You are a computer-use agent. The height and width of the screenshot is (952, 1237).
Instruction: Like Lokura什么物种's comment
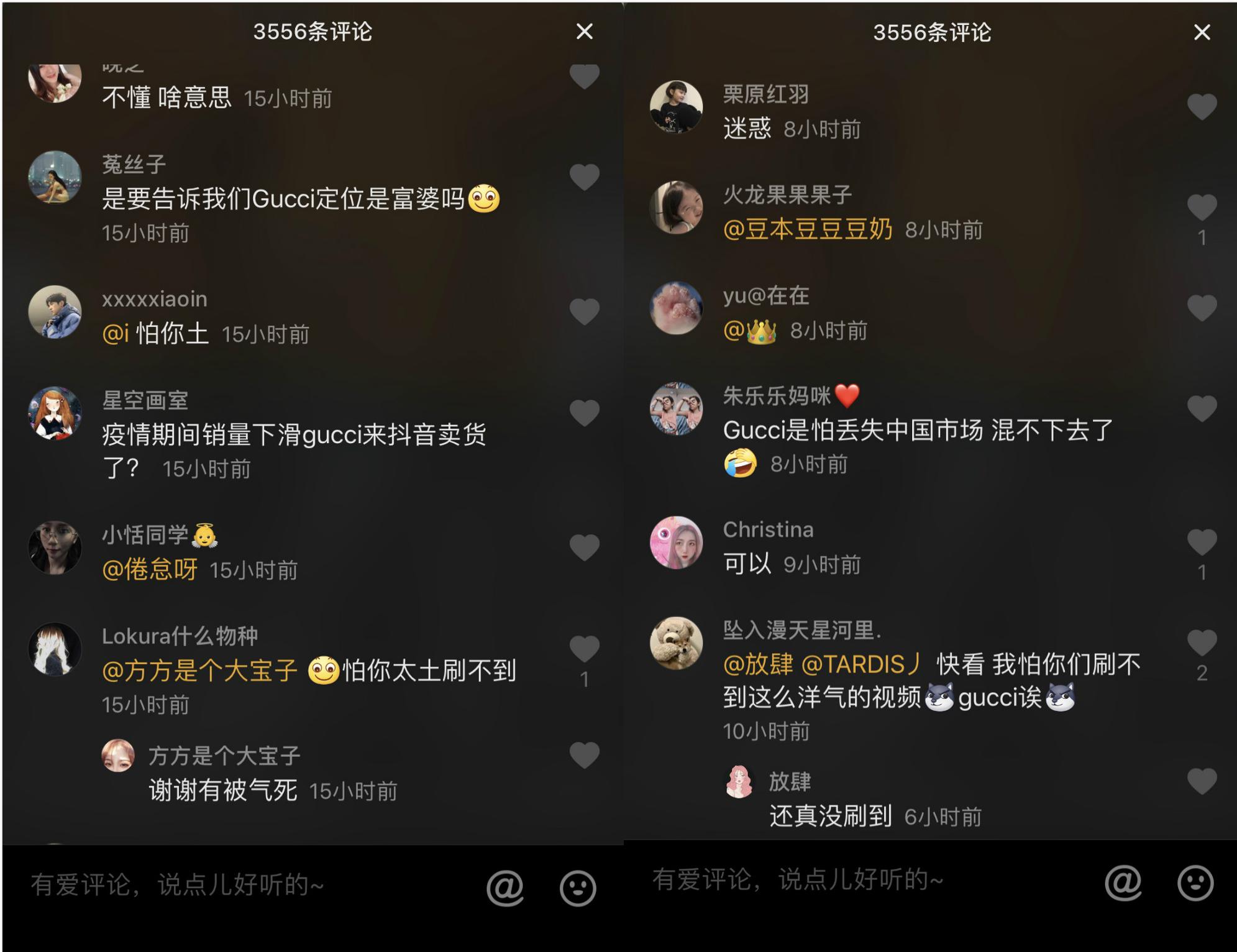[x=584, y=649]
